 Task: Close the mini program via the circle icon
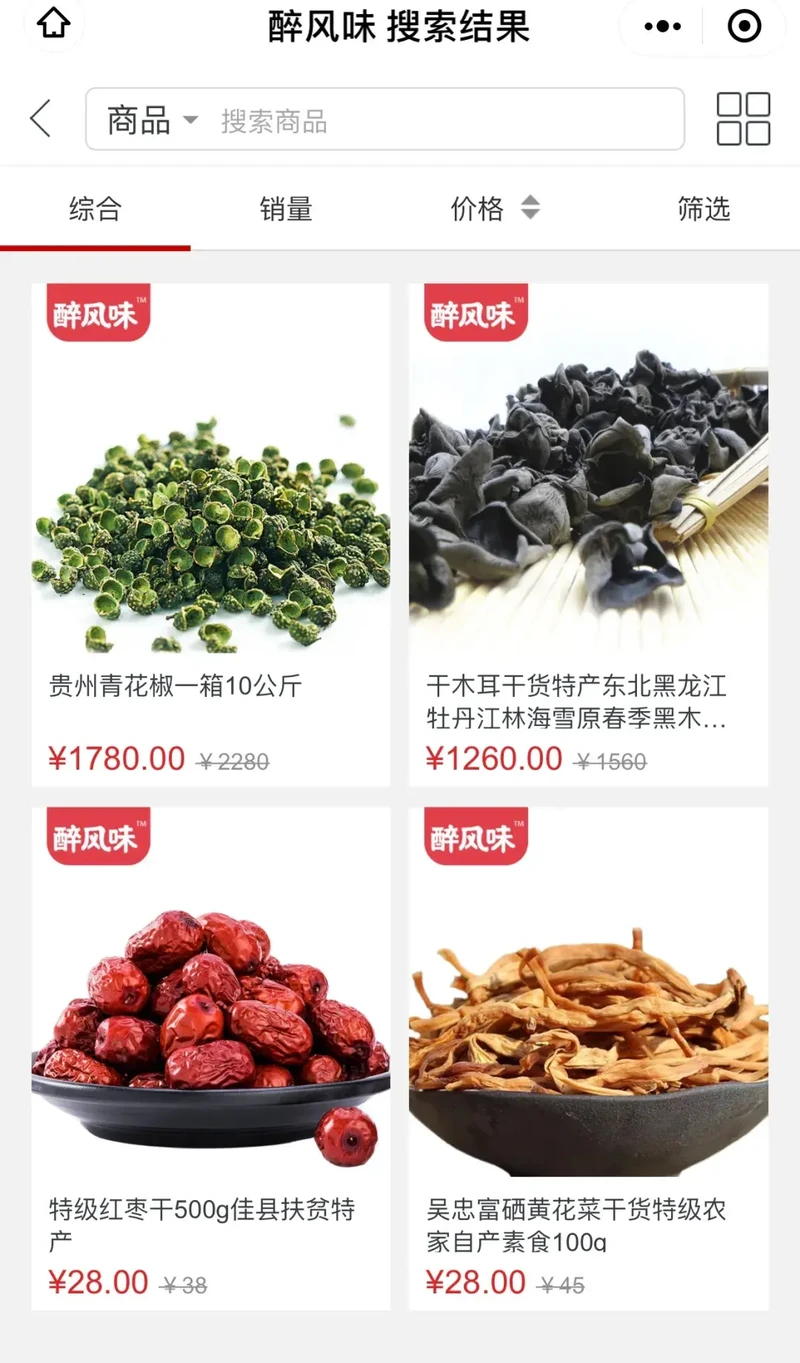(x=744, y=26)
